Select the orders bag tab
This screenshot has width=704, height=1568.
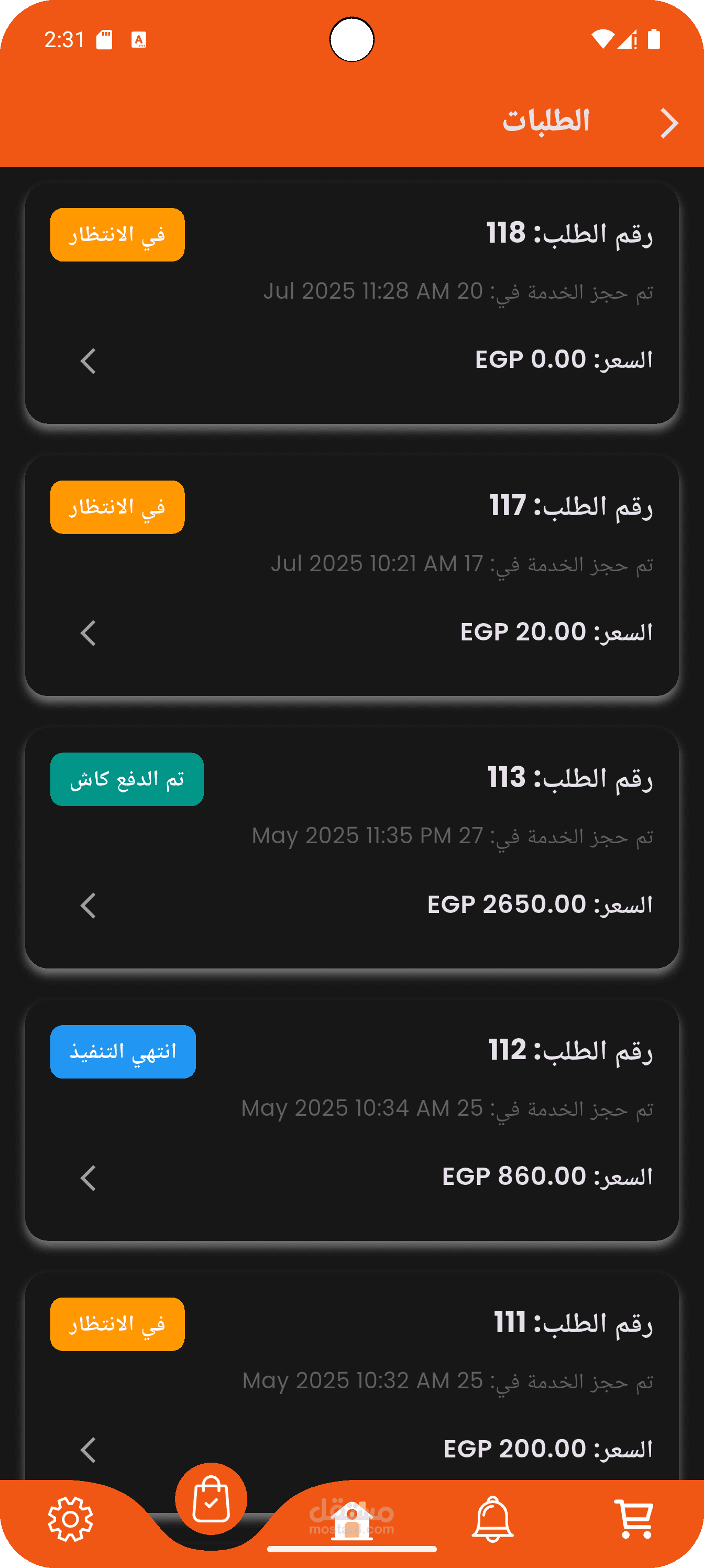pyautogui.click(x=211, y=1499)
